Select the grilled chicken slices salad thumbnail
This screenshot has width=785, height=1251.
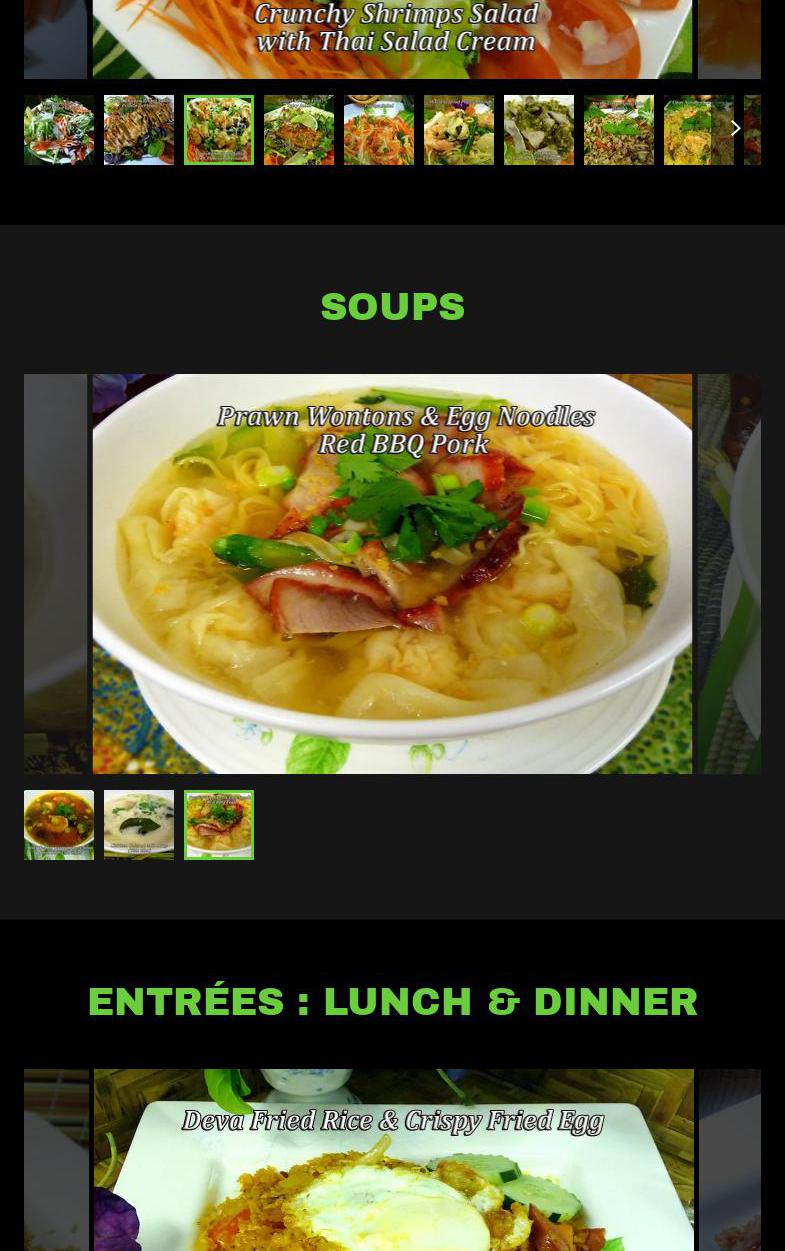click(139, 130)
